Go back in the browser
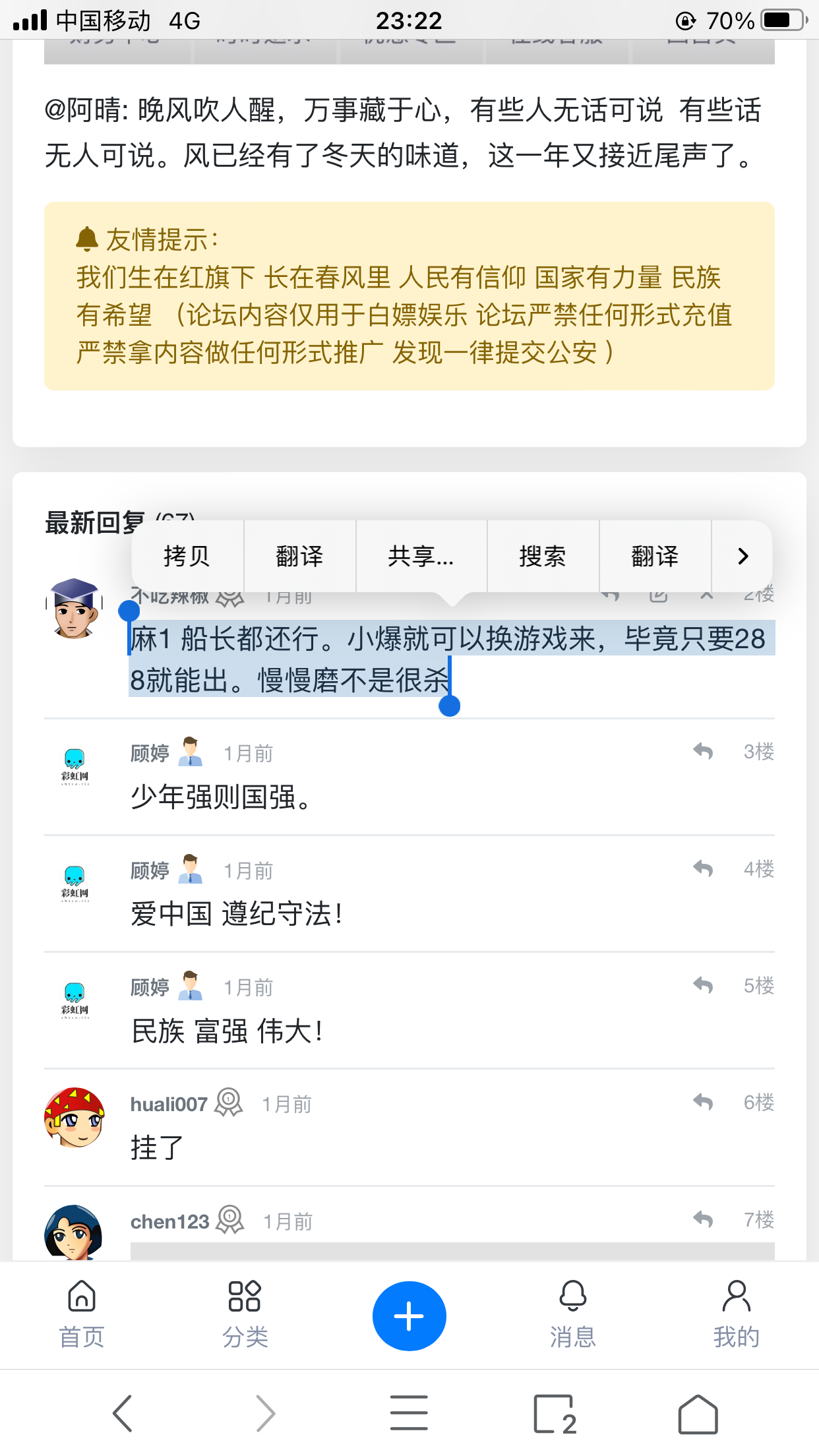Viewport: 819px width, 1456px height. coord(123,1413)
